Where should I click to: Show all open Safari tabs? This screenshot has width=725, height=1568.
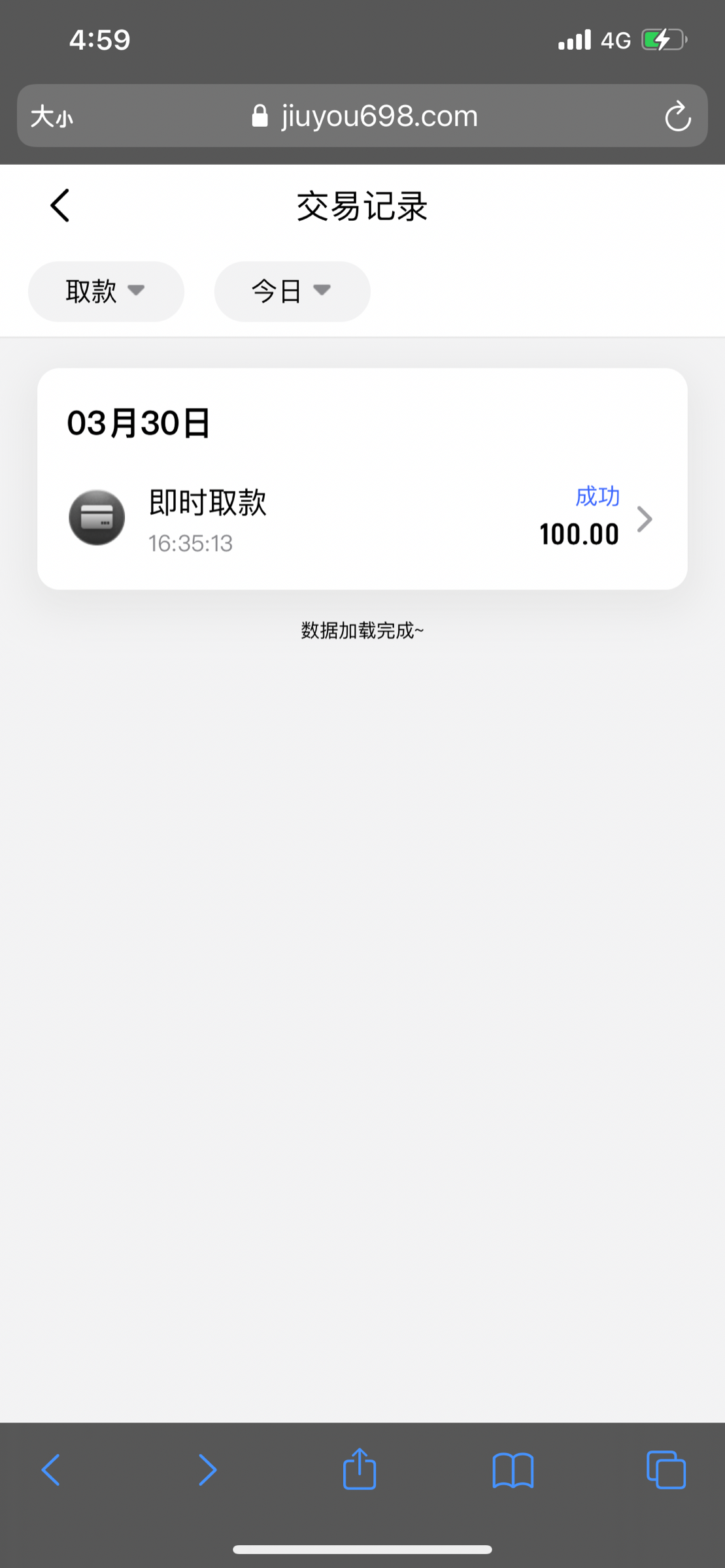click(666, 1470)
